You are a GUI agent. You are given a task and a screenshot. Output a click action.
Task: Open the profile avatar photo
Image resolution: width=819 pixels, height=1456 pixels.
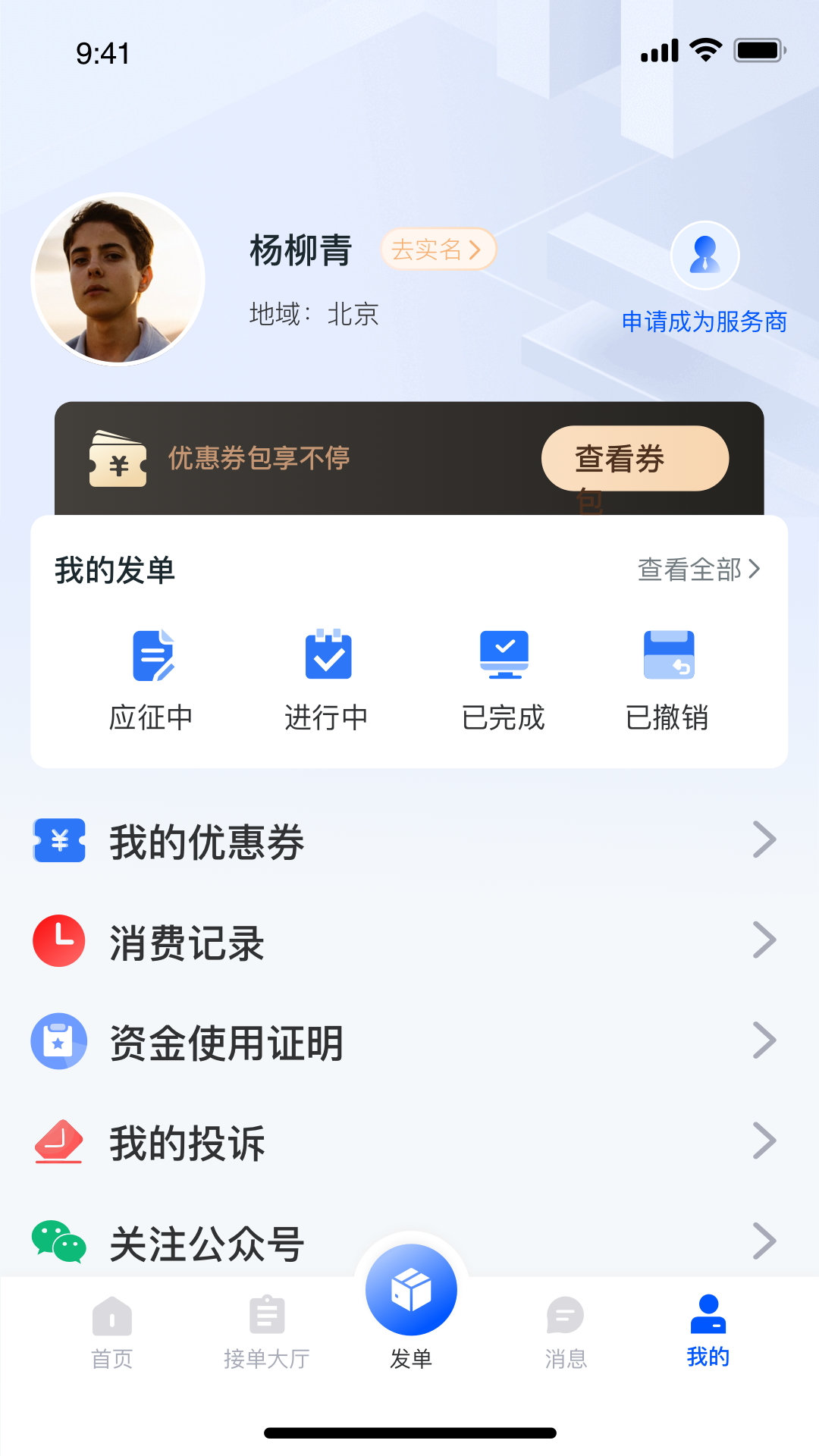pos(118,279)
